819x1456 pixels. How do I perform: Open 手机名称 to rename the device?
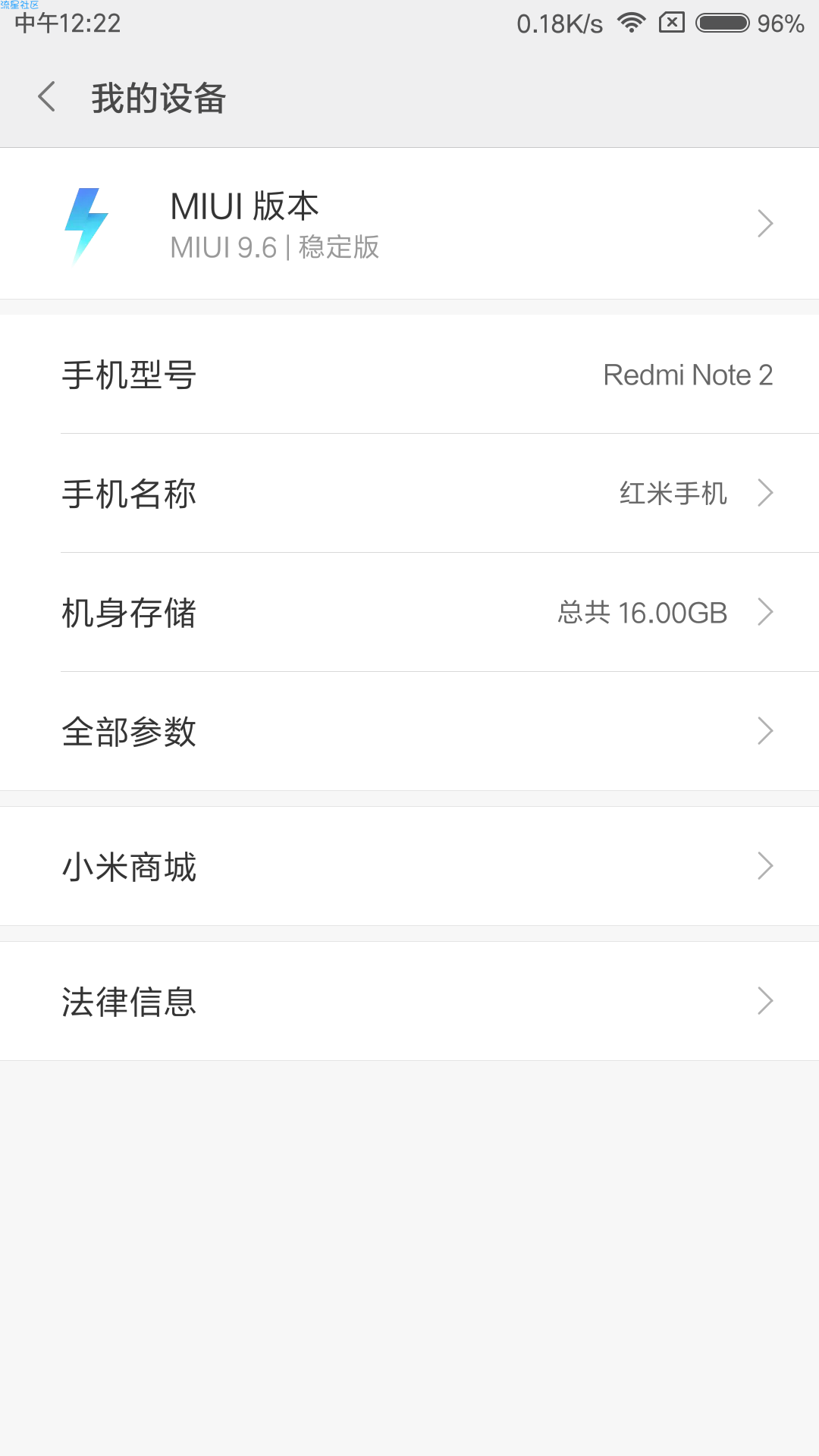(x=409, y=494)
